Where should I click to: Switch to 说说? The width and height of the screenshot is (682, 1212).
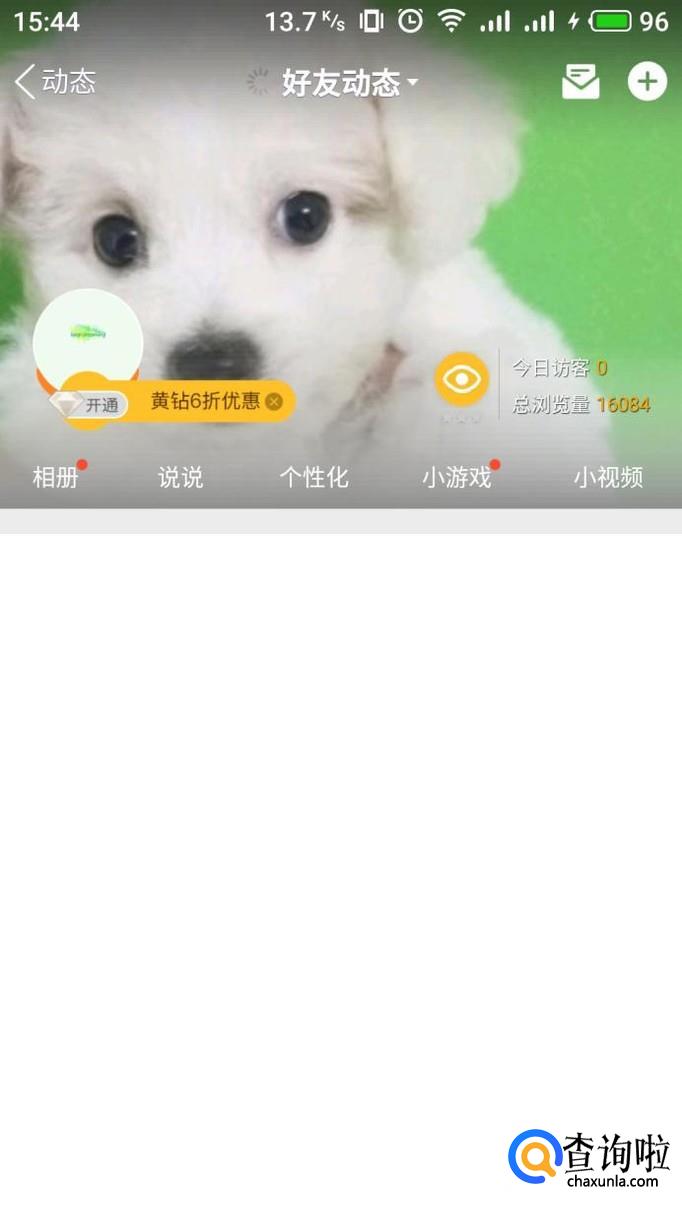(180, 478)
